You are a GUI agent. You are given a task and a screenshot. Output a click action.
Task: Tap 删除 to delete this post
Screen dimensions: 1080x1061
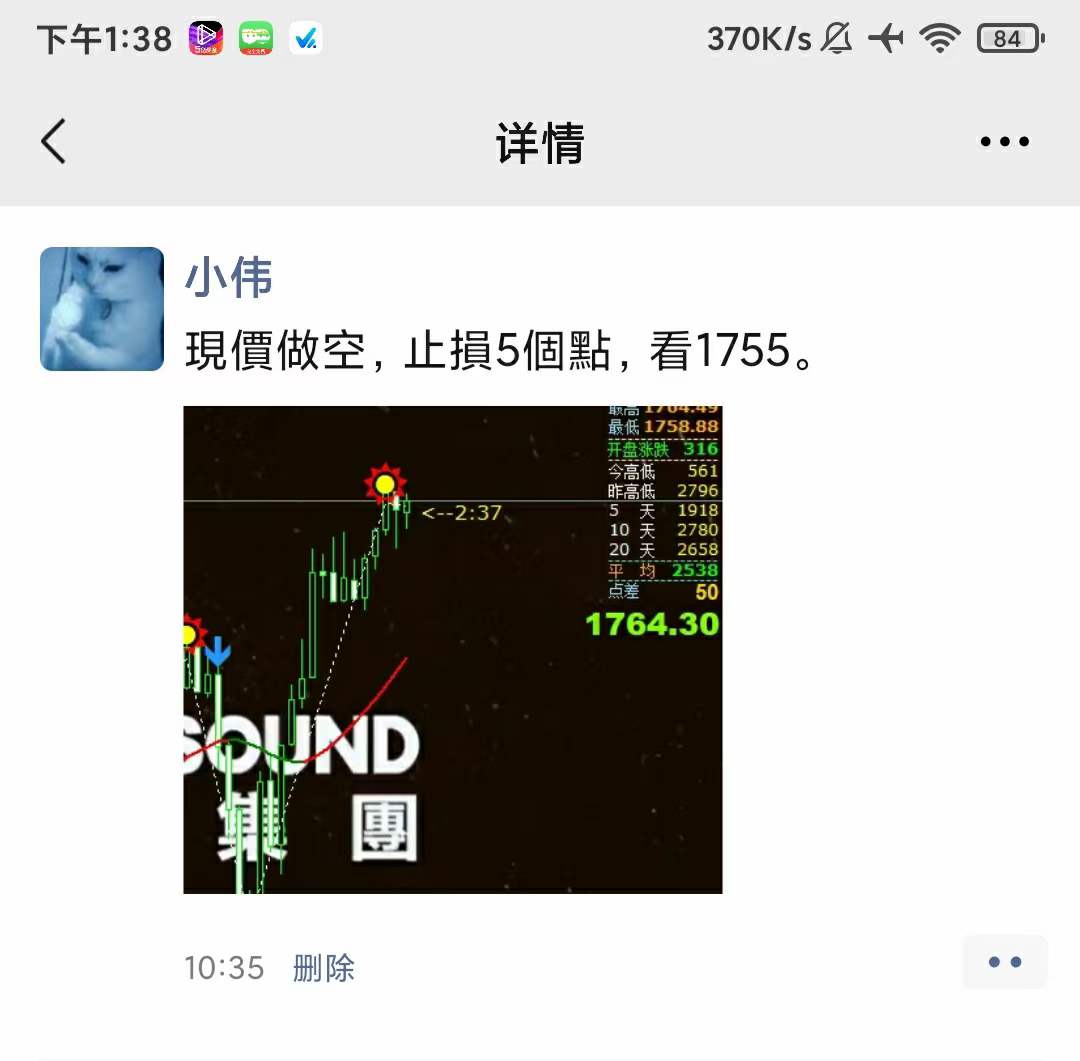(324, 968)
